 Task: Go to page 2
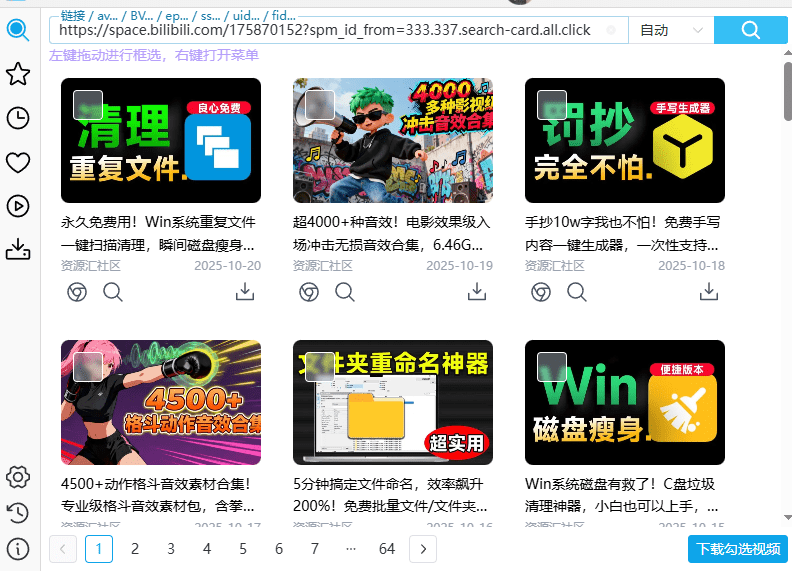(x=135, y=549)
